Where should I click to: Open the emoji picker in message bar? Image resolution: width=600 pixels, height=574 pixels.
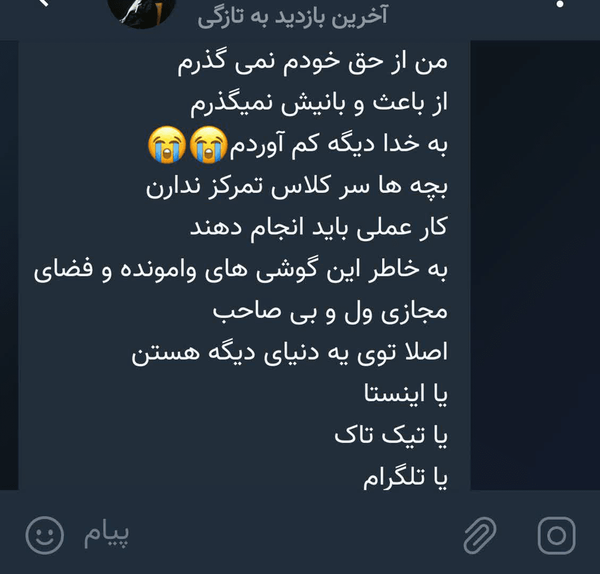click(44, 535)
